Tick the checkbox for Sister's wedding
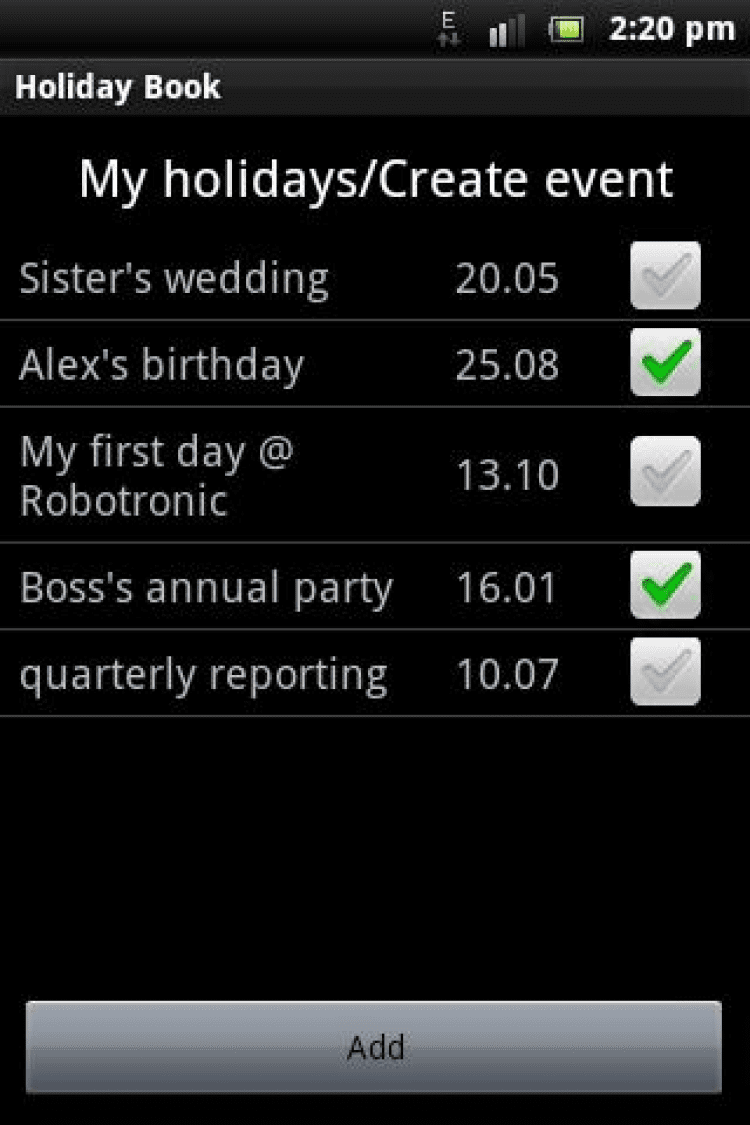The width and height of the screenshot is (750, 1125). (x=665, y=276)
